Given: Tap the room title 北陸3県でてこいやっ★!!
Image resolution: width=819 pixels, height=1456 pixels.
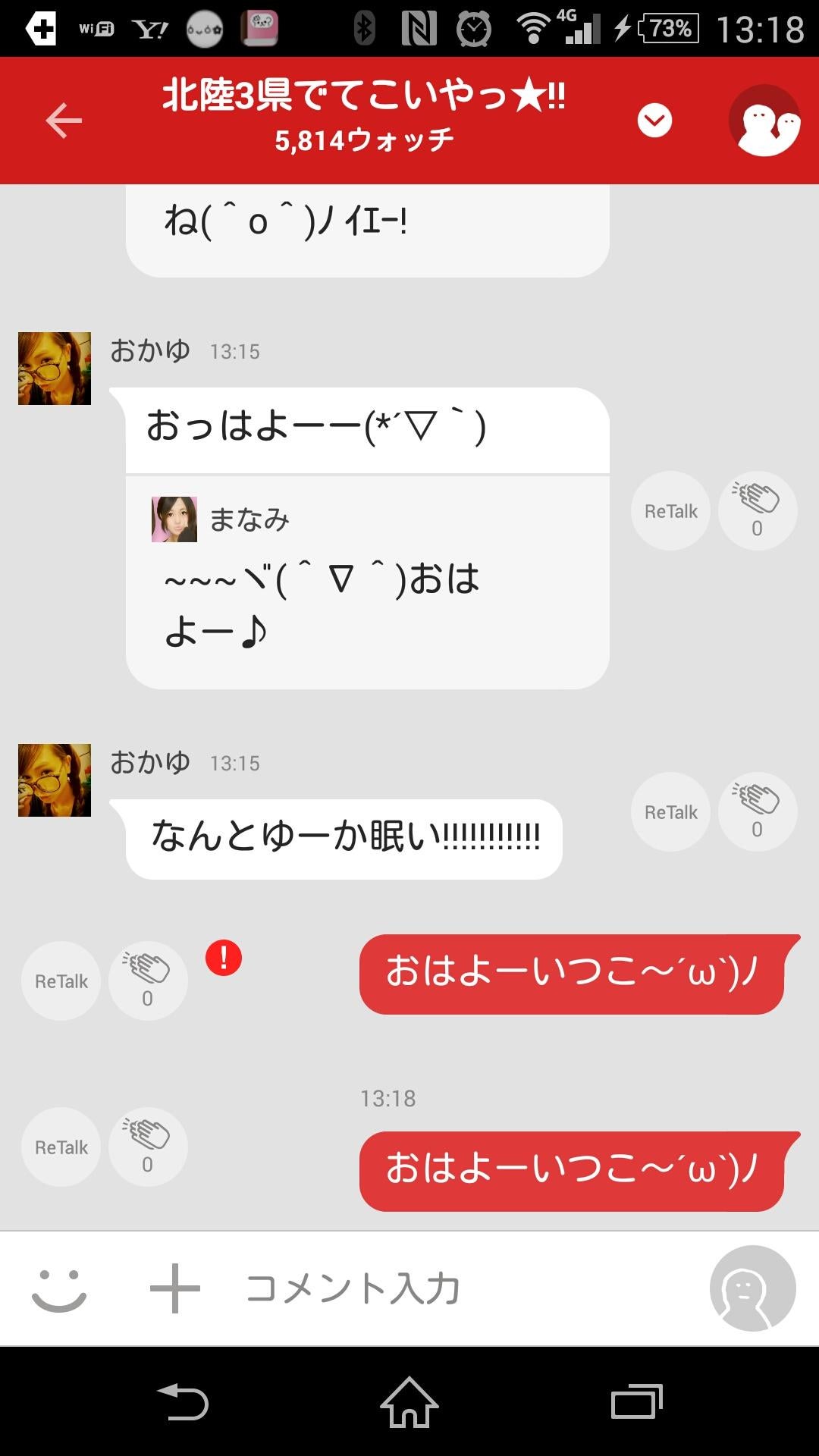Looking at the screenshot, I should [x=360, y=97].
